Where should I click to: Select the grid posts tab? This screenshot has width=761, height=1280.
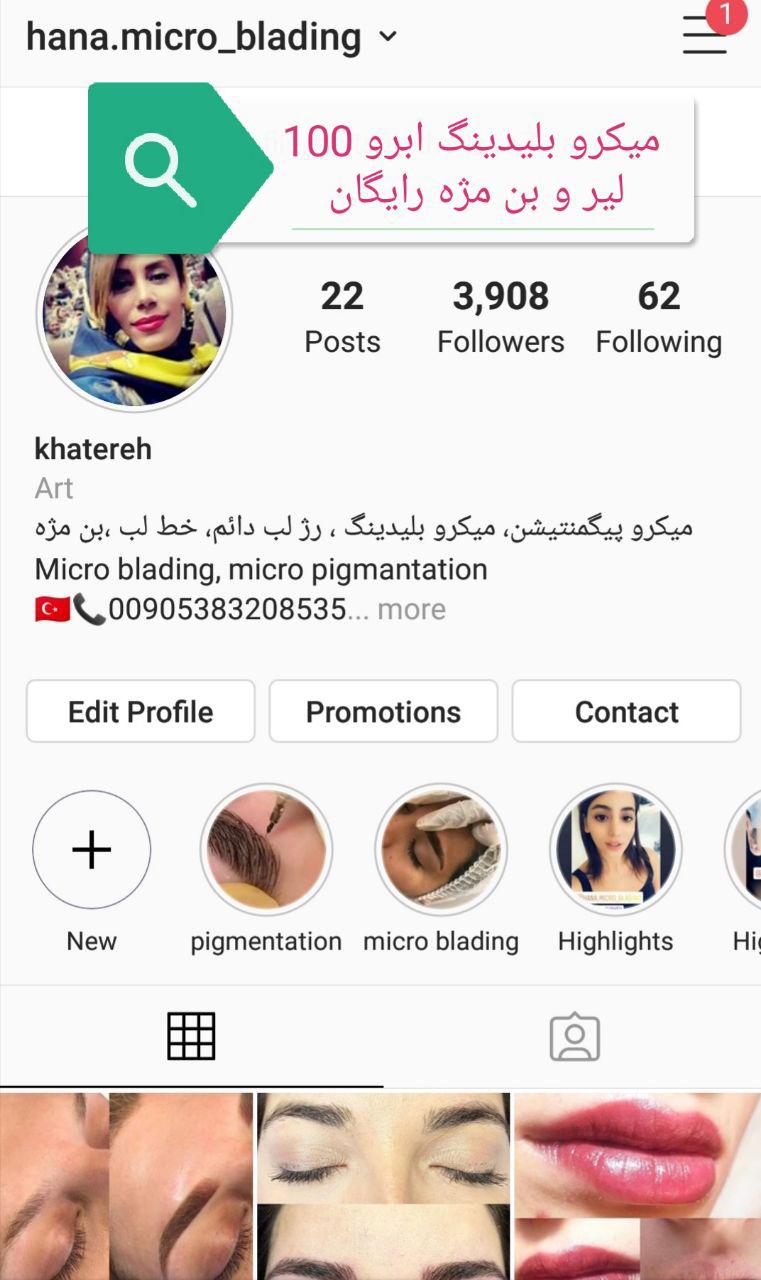click(x=190, y=1037)
